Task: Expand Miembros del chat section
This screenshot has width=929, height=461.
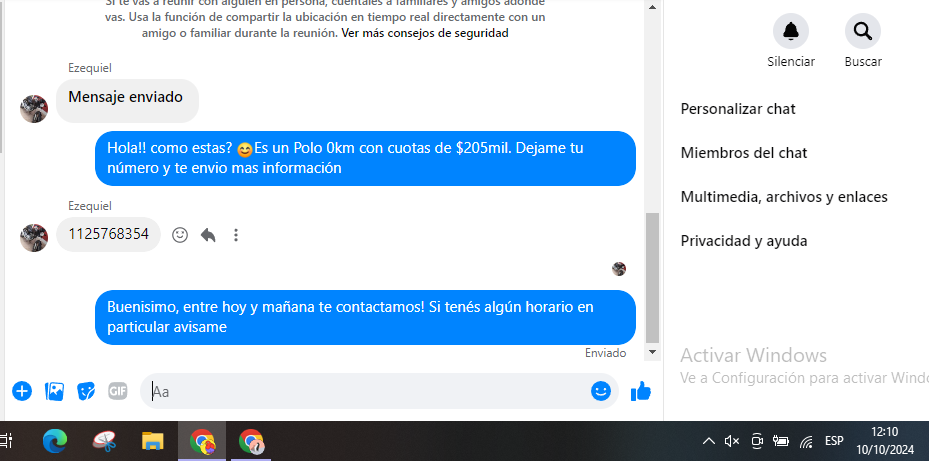Action: tap(743, 153)
